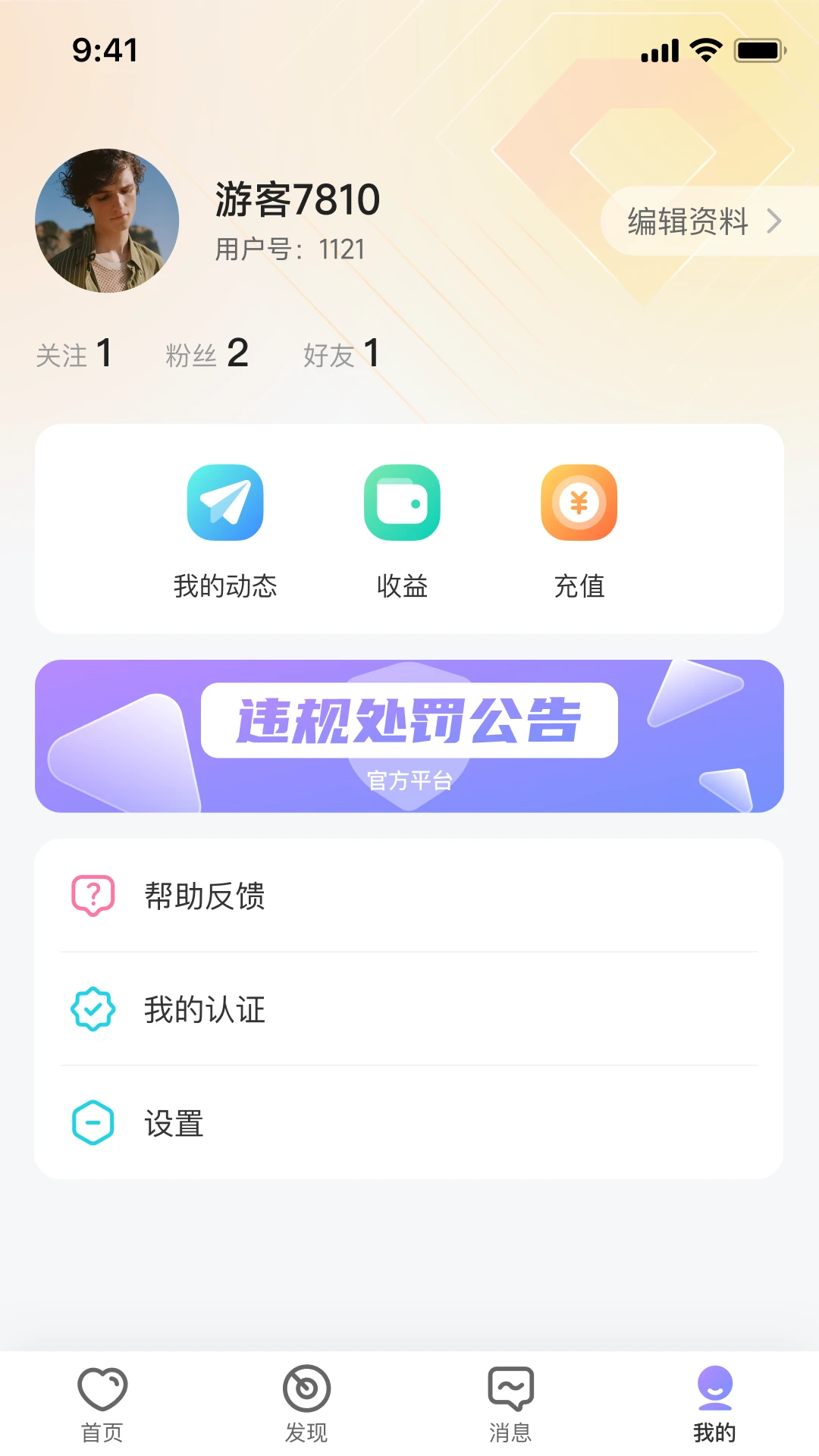View the 粉丝 followers list
Viewport: 819px width, 1456px height.
(x=206, y=354)
